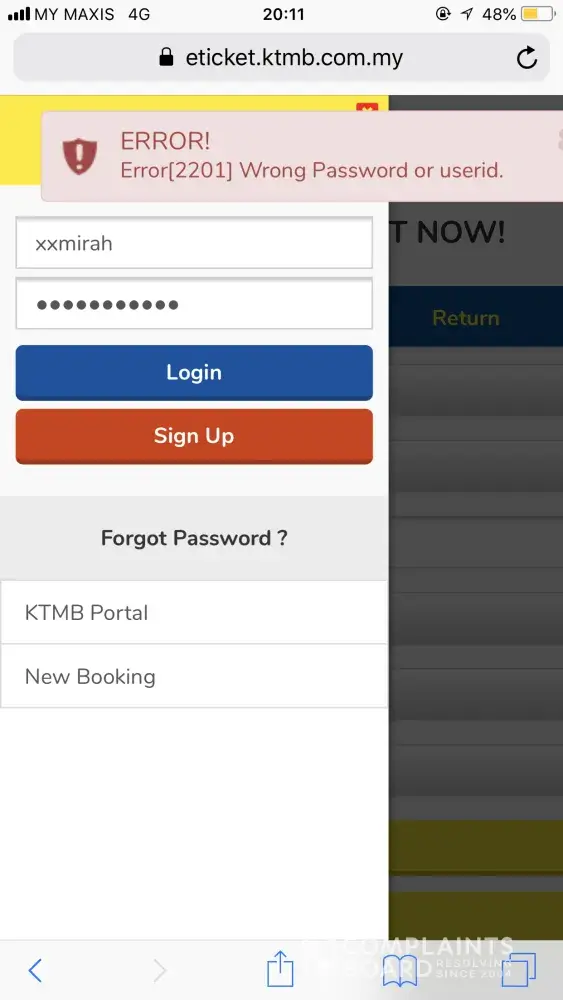
Task: Reload the page in Safari
Action: (527, 58)
